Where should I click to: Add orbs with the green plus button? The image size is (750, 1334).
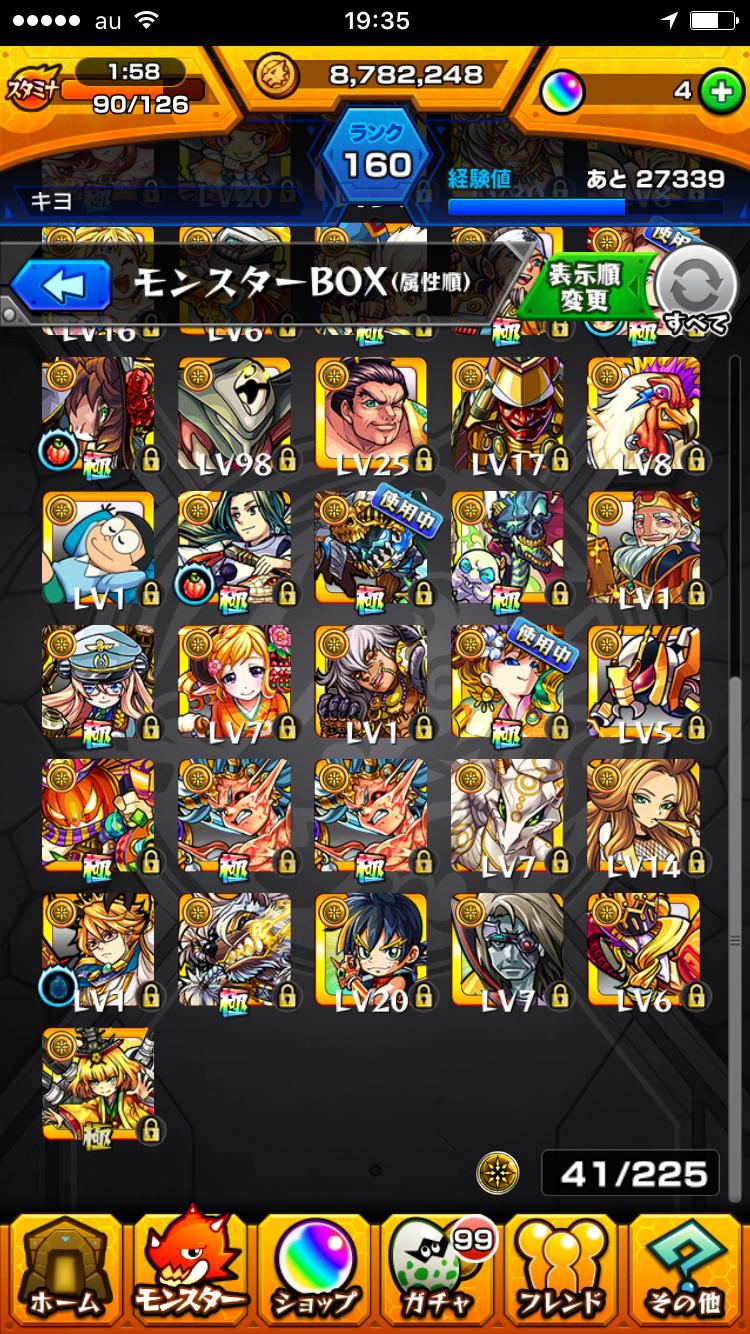[x=717, y=92]
